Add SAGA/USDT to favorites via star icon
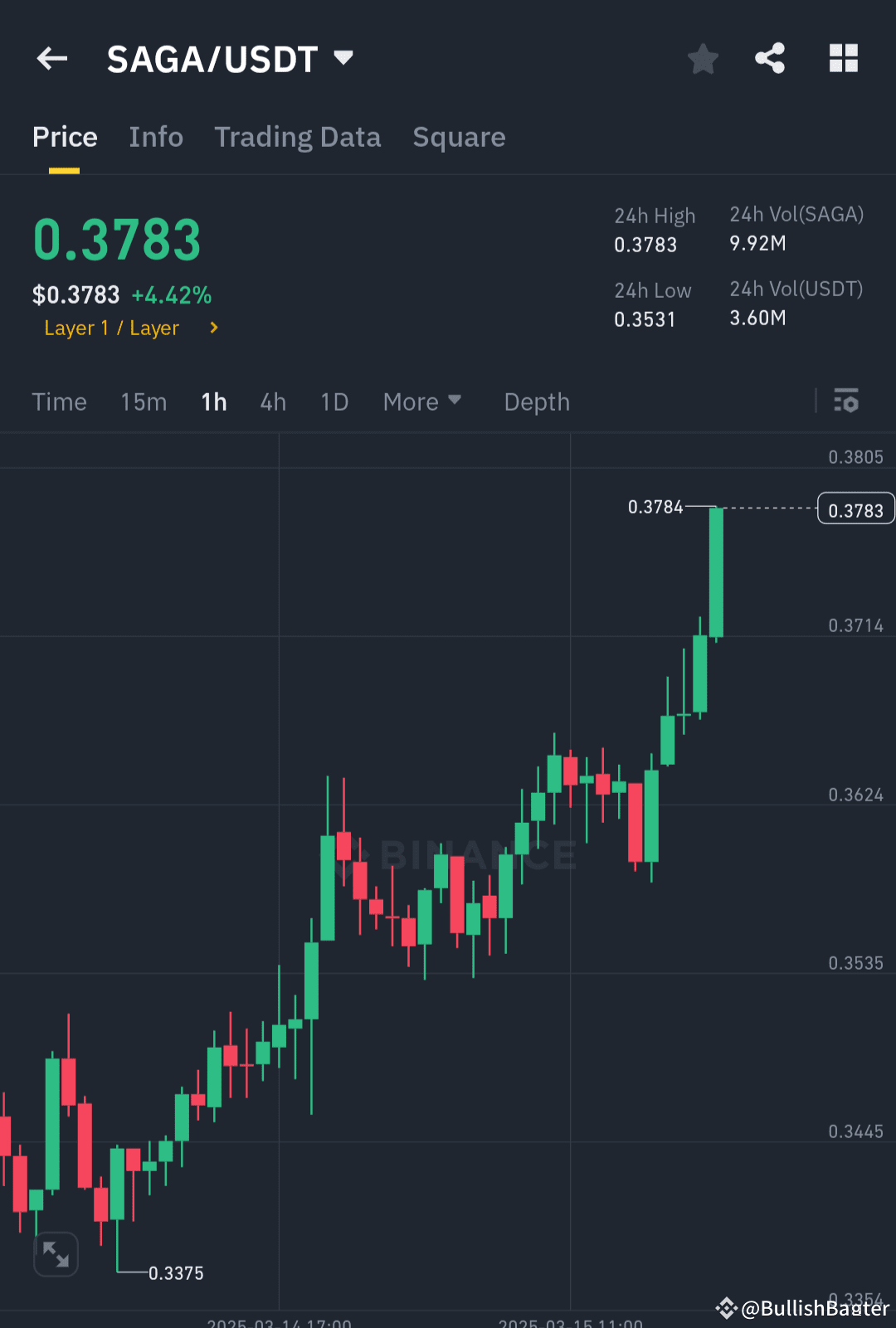This screenshot has height=1328, width=896. tap(703, 58)
